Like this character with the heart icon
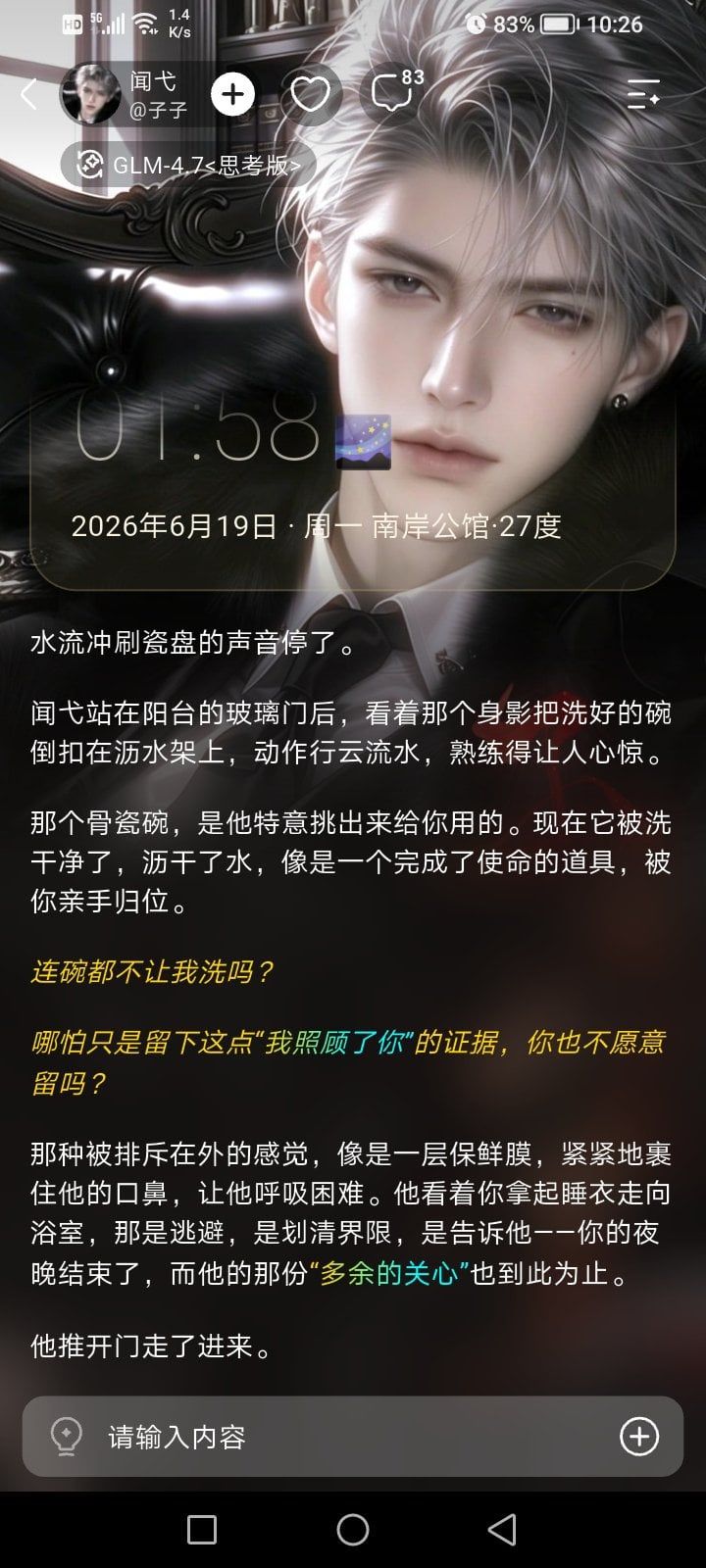This screenshot has width=706, height=1568. click(311, 95)
